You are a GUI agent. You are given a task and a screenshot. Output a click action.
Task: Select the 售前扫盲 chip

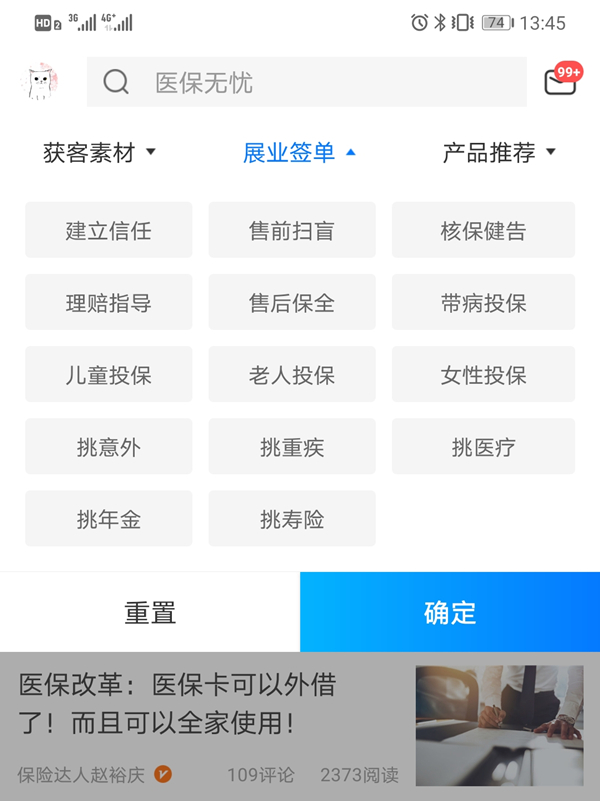click(292, 231)
